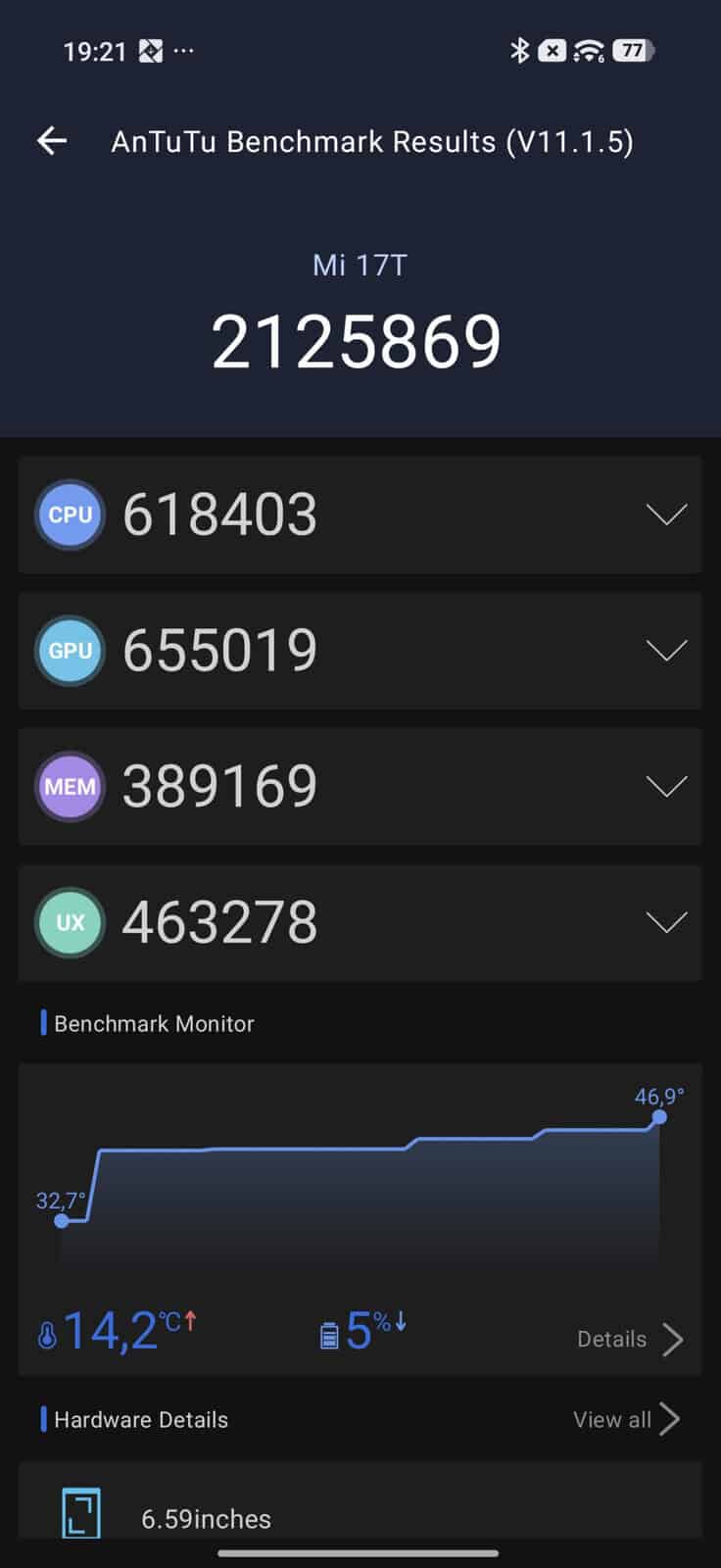This screenshot has height=1568, width=721.
Task: Open Benchmark Monitor details
Action: 630,1339
